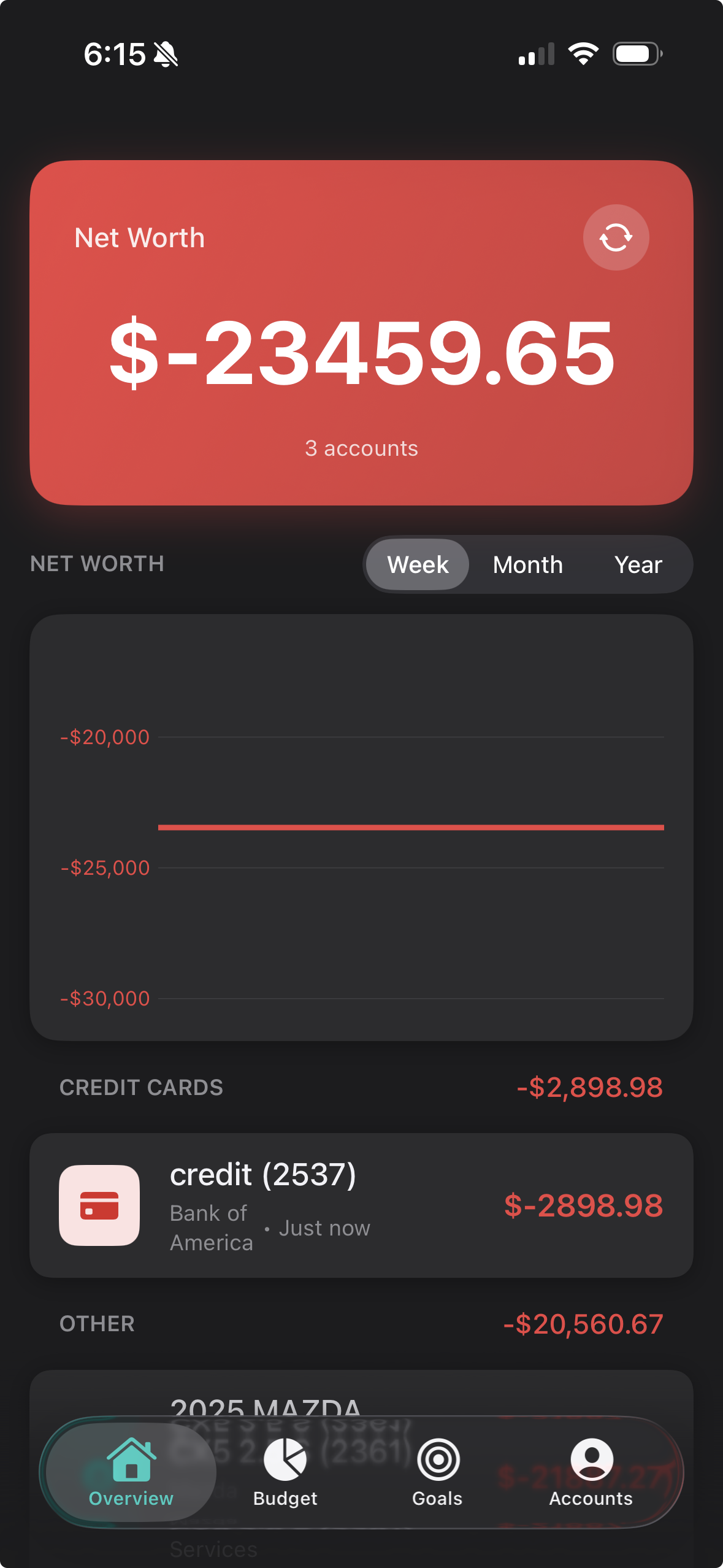Screen dimensions: 723x1568
Task: Open the credit (2537) Bank of America account
Action: coord(361,1205)
